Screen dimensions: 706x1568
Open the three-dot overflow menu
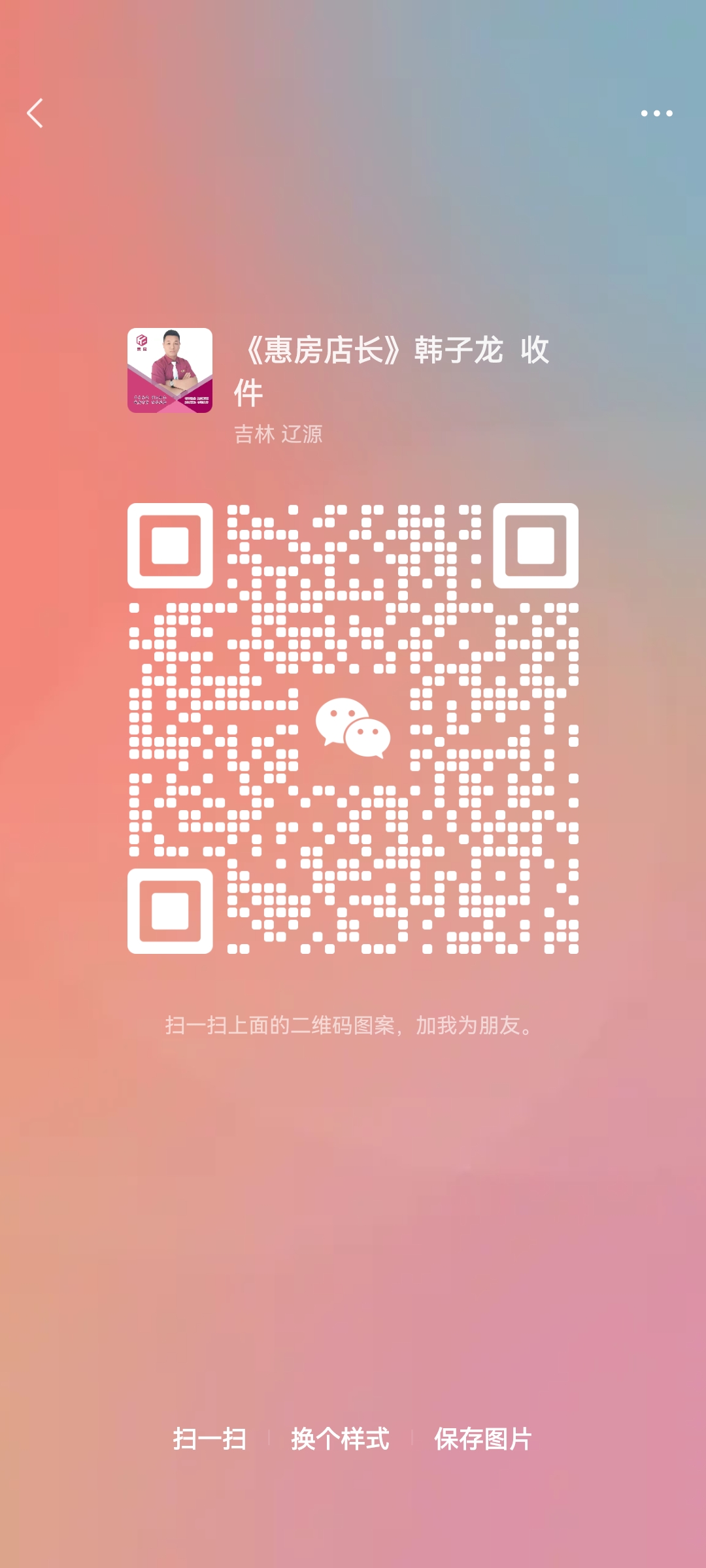(x=656, y=114)
